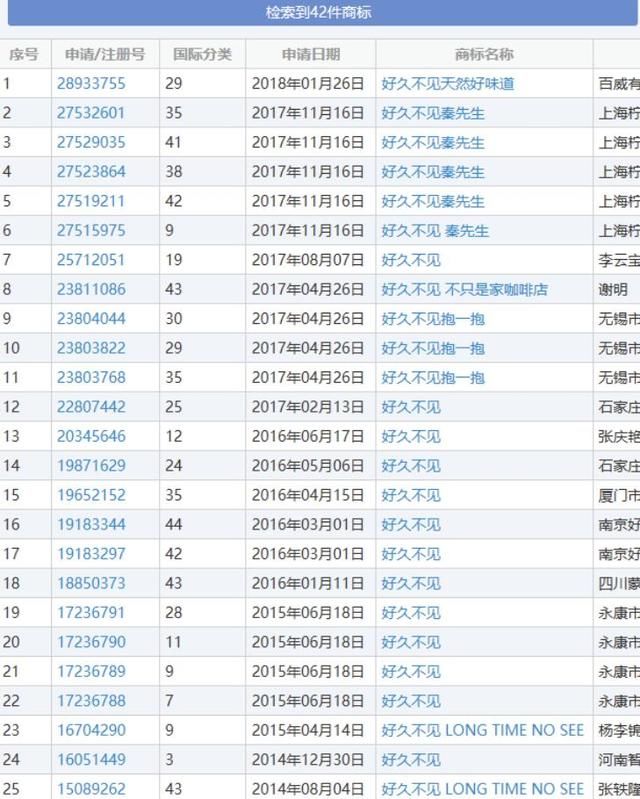Open 好久不见抱一抱 in row 10
640x799 pixels.
pos(432,349)
